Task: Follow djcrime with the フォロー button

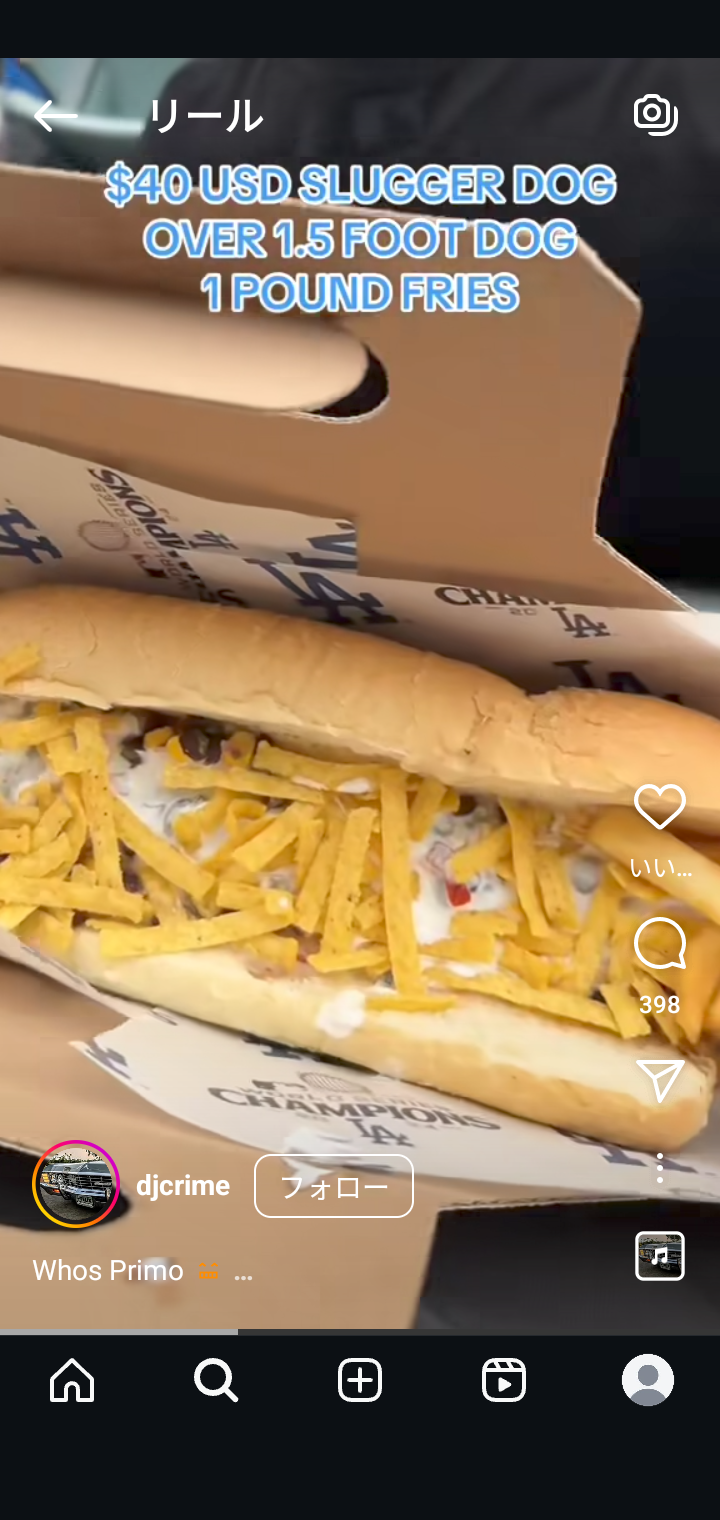Action: pyautogui.click(x=334, y=1186)
